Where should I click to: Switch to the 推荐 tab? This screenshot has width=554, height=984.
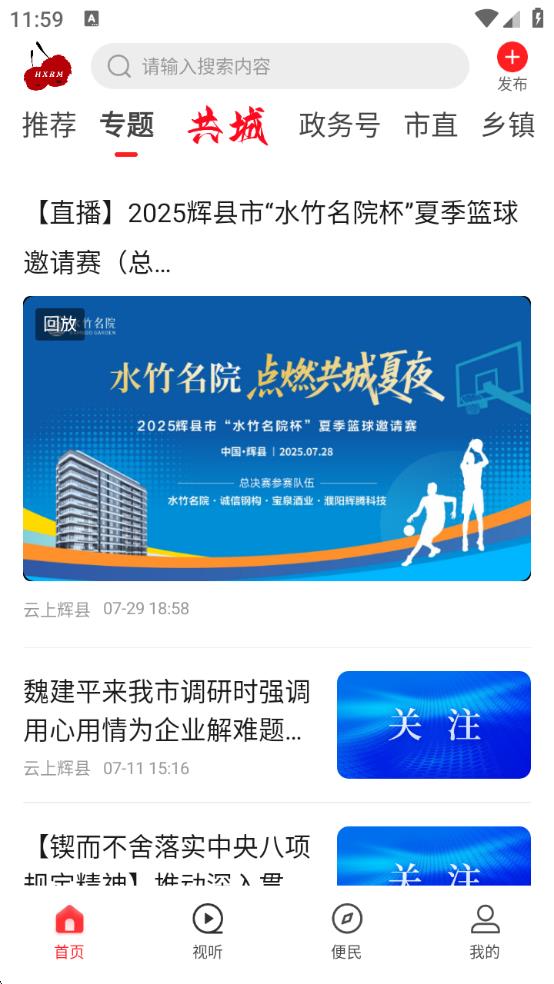point(49,124)
